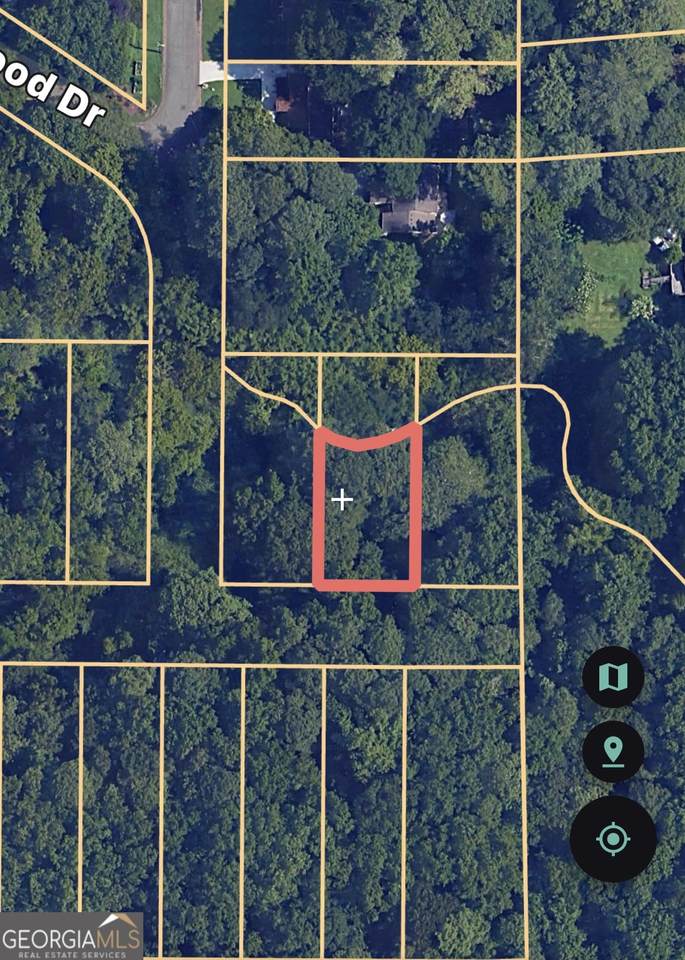Tap the location pin button
The width and height of the screenshot is (685, 960).
612,751
